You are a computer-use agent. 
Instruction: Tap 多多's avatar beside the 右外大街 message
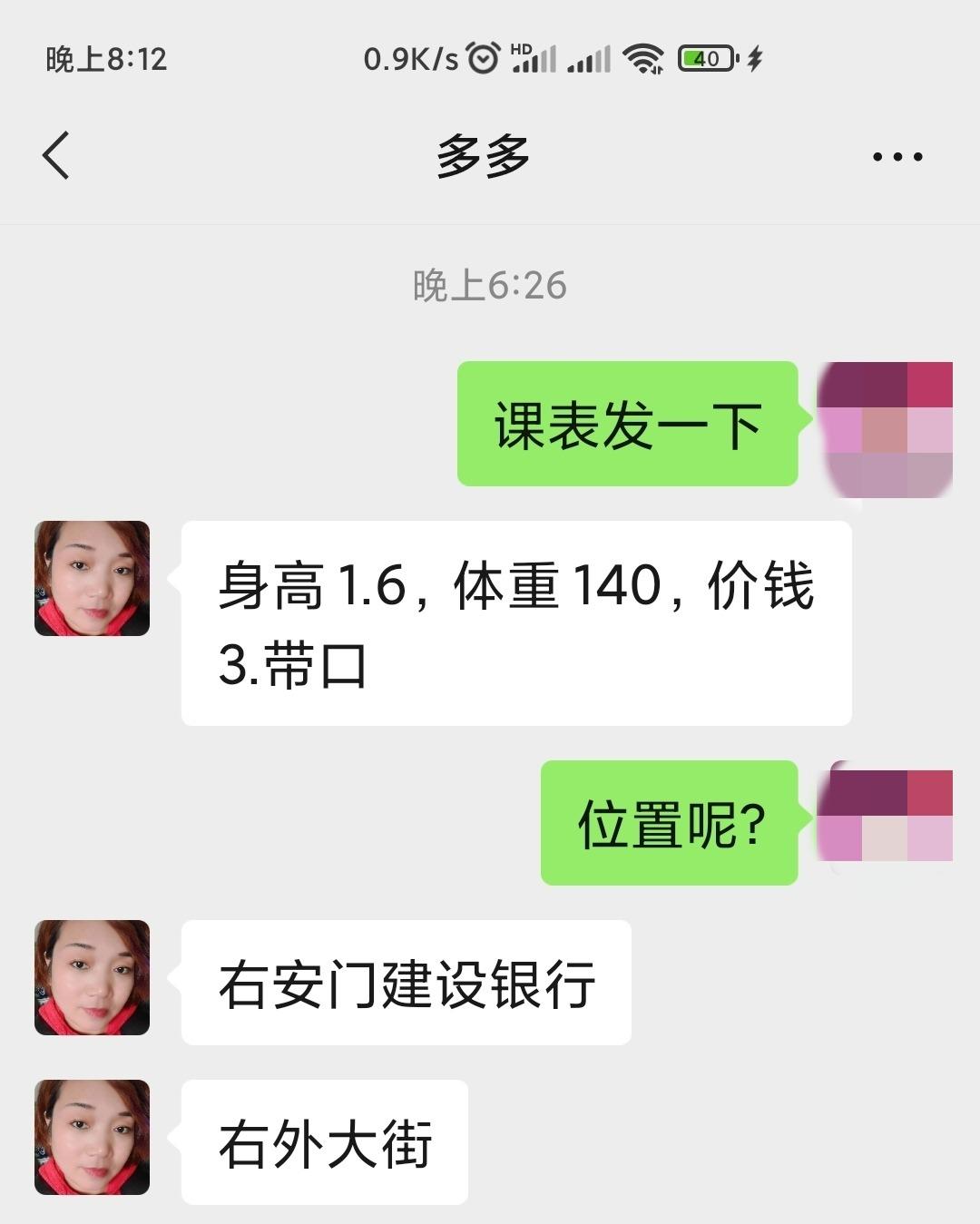point(92,1137)
